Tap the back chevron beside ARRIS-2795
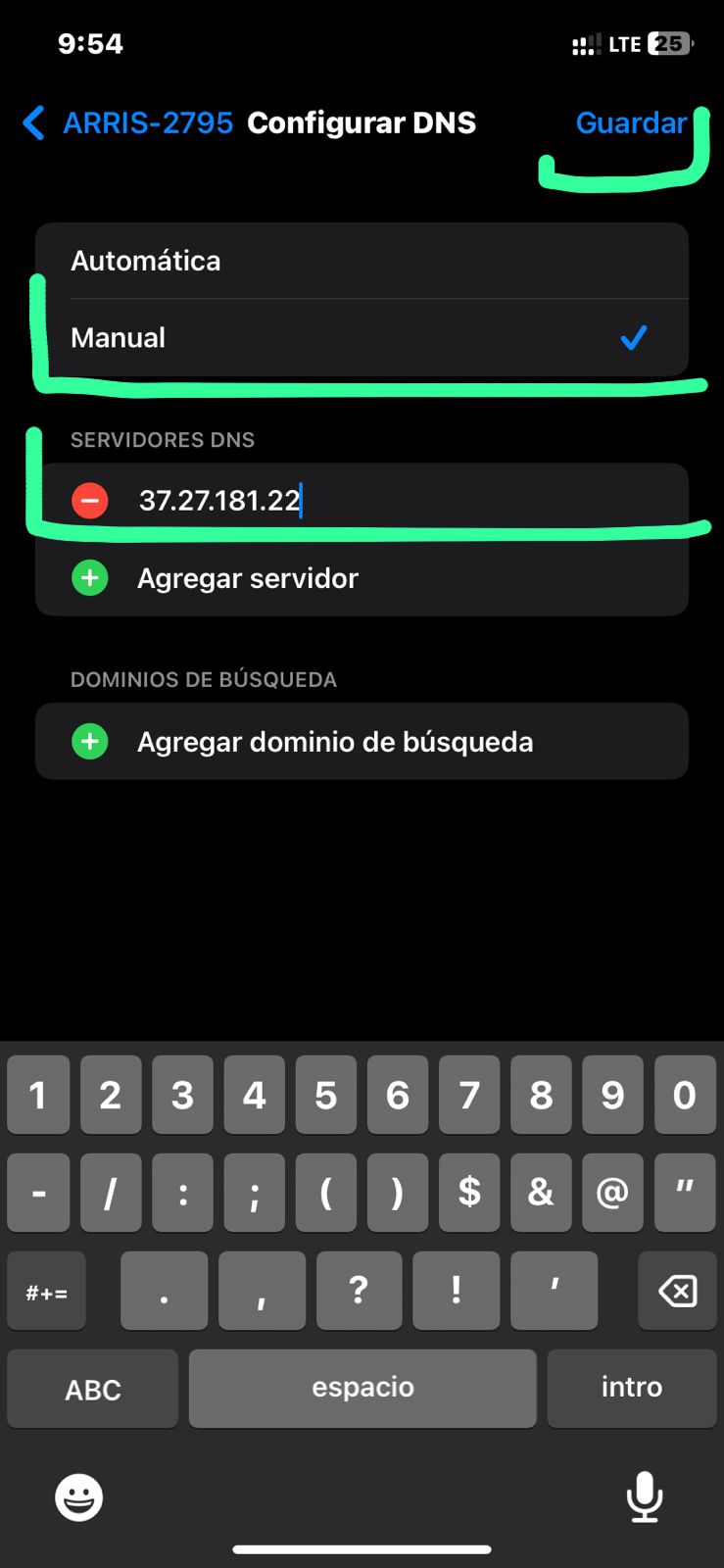The width and height of the screenshot is (724, 1568). (32, 122)
